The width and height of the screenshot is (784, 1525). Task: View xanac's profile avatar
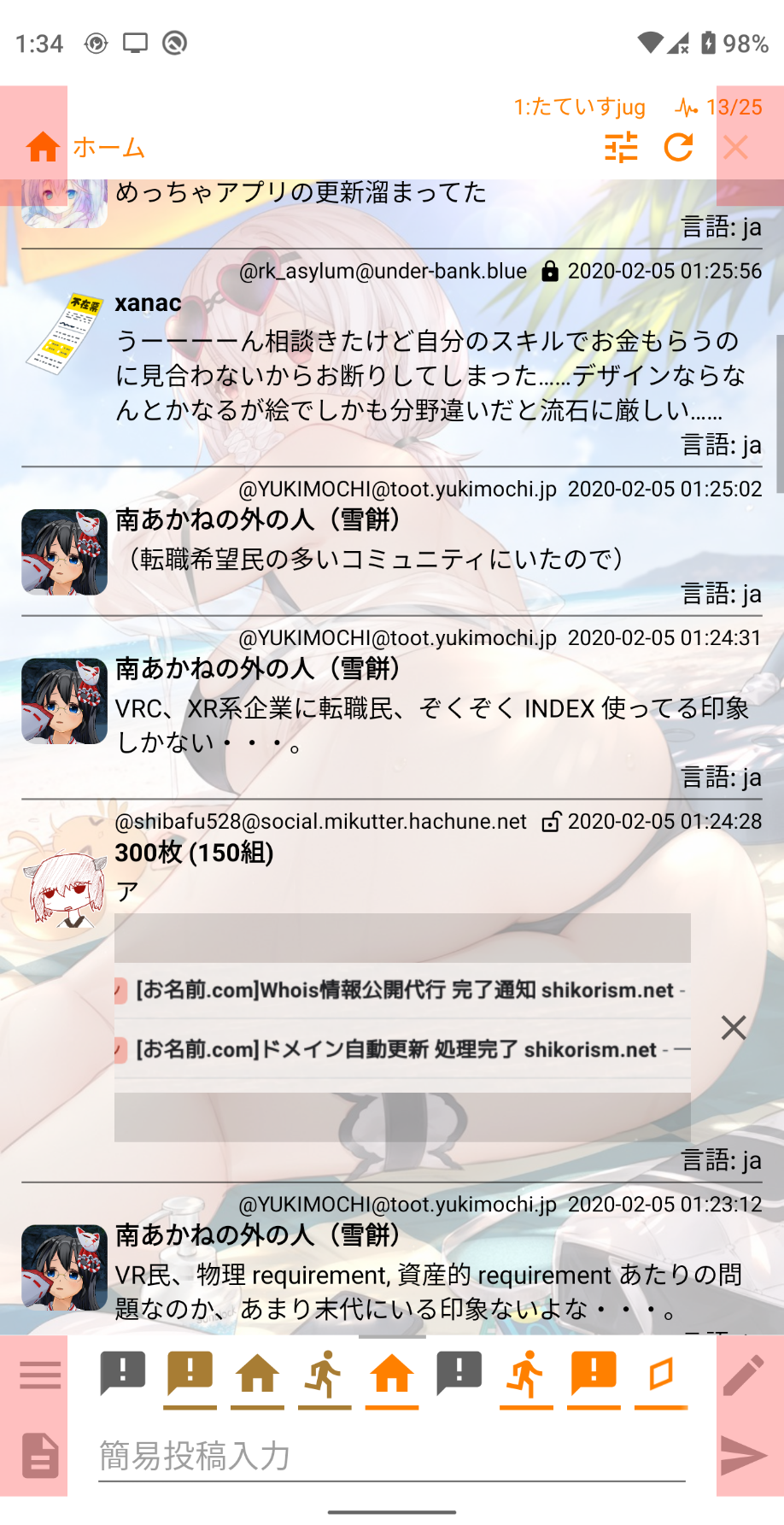click(64, 334)
